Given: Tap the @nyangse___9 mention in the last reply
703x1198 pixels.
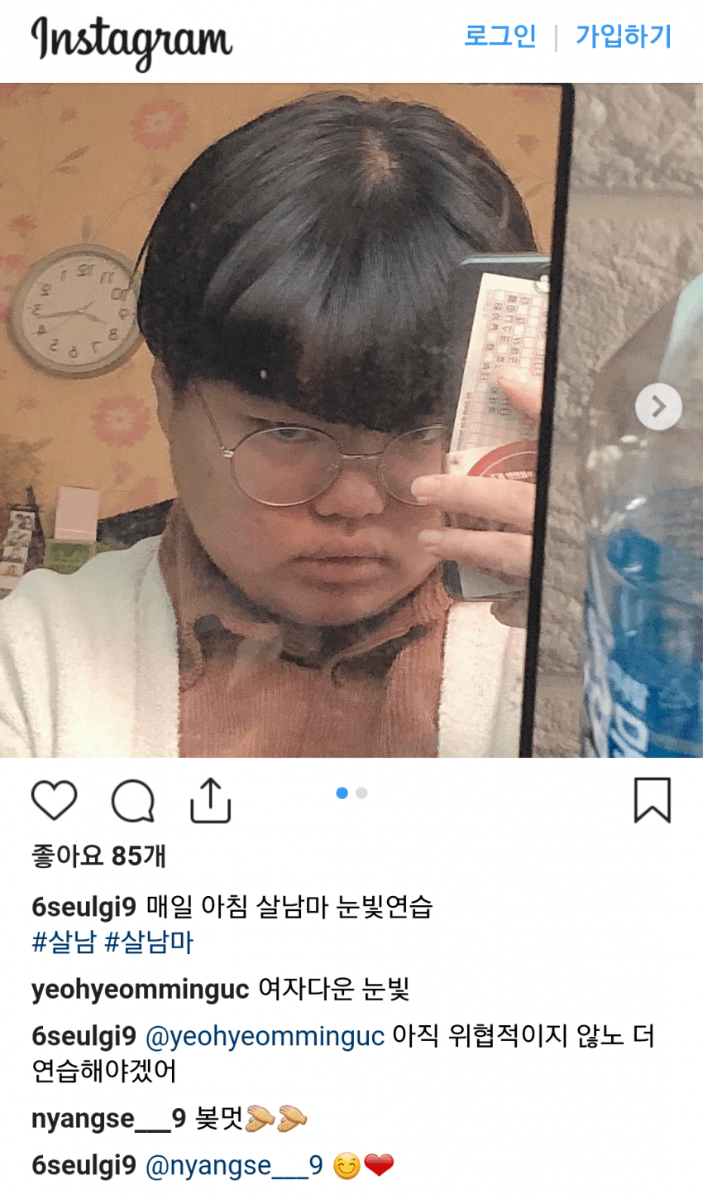Looking at the screenshot, I should pyautogui.click(x=235, y=1166).
